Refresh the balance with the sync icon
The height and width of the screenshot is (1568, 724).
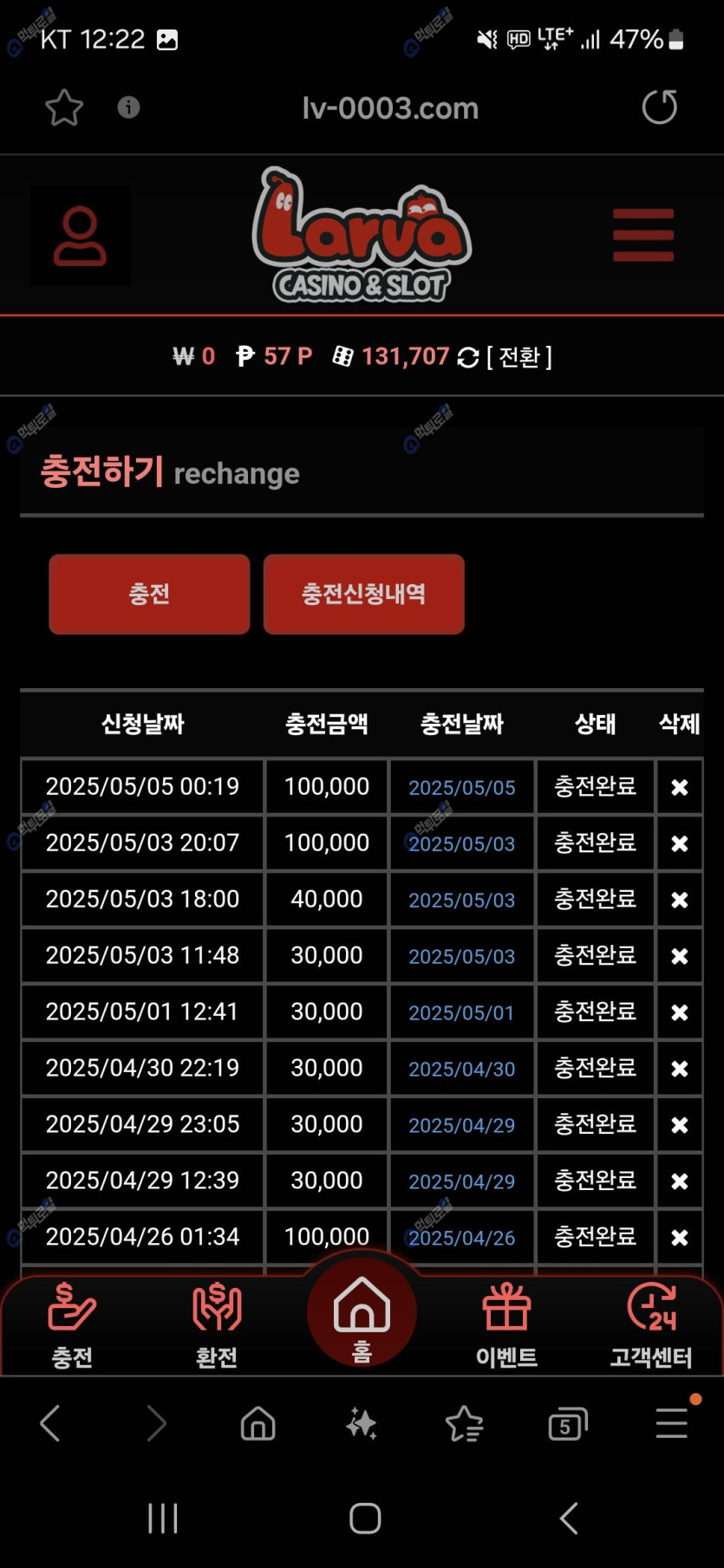[x=468, y=358]
